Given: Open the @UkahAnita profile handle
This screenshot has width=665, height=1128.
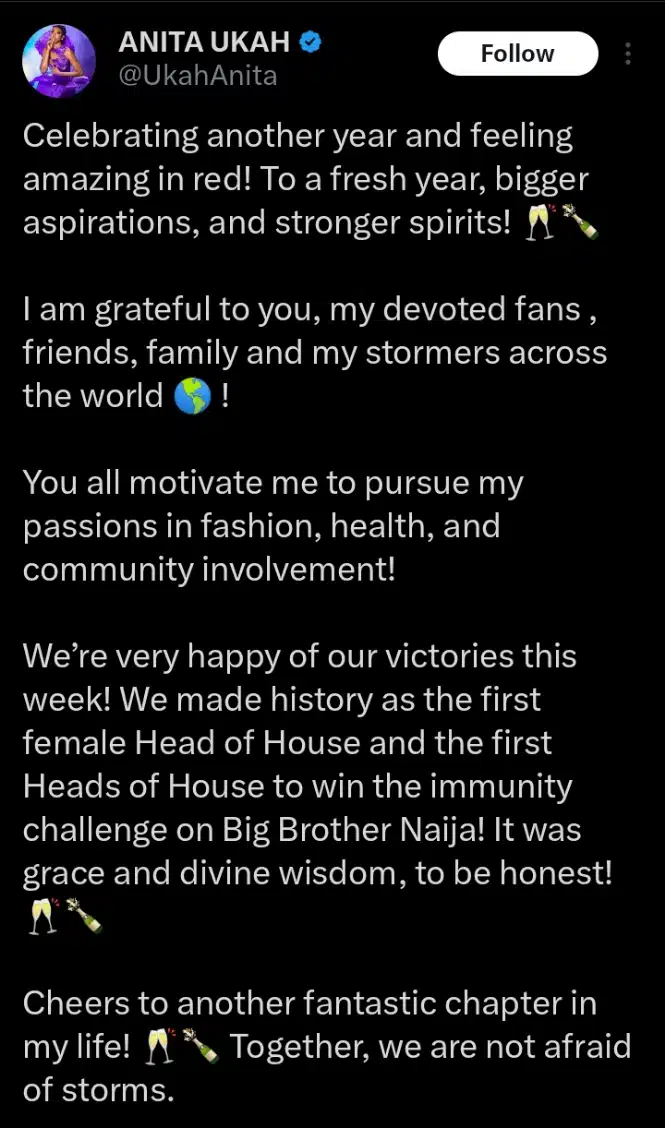Looking at the screenshot, I should (198, 75).
